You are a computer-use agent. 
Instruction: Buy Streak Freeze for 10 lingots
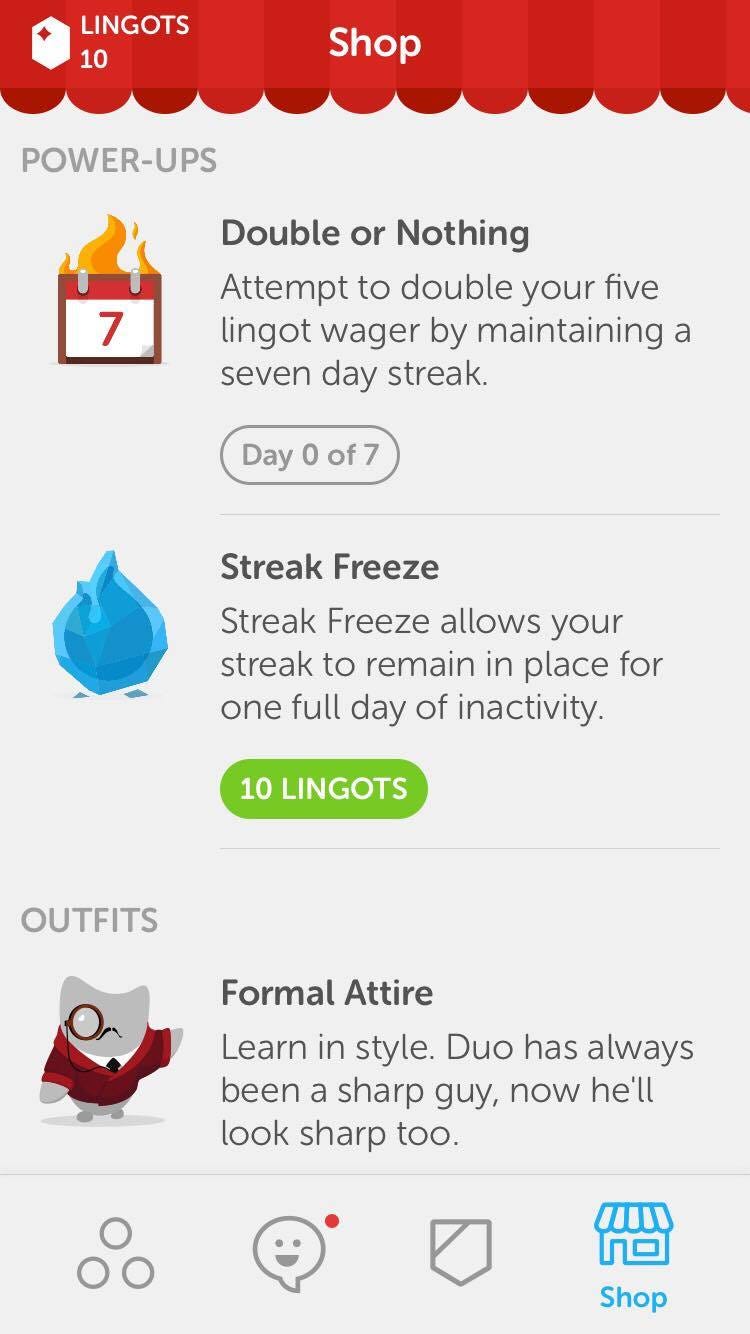(323, 789)
